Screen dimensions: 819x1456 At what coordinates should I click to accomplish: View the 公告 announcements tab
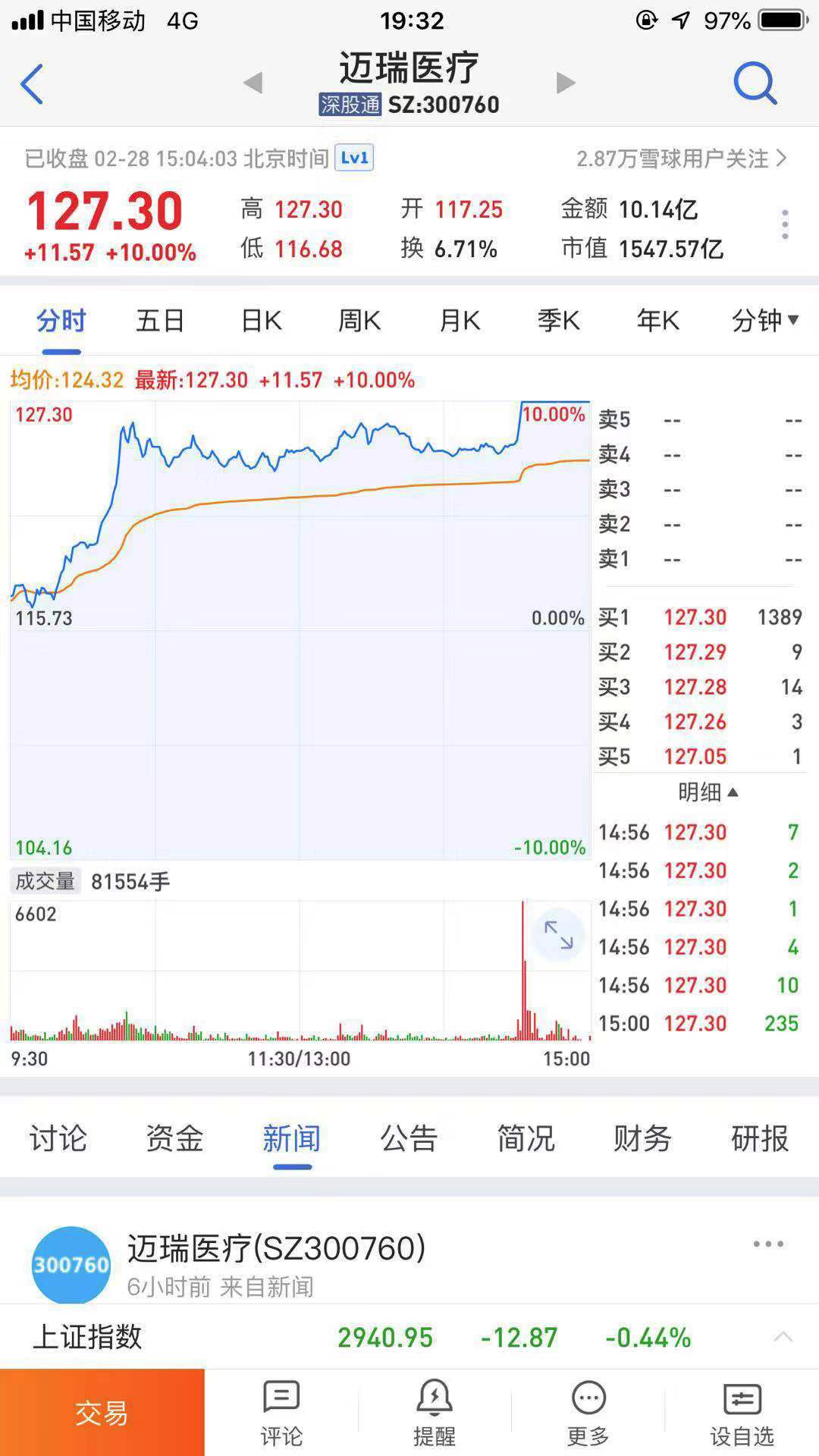click(x=409, y=1138)
